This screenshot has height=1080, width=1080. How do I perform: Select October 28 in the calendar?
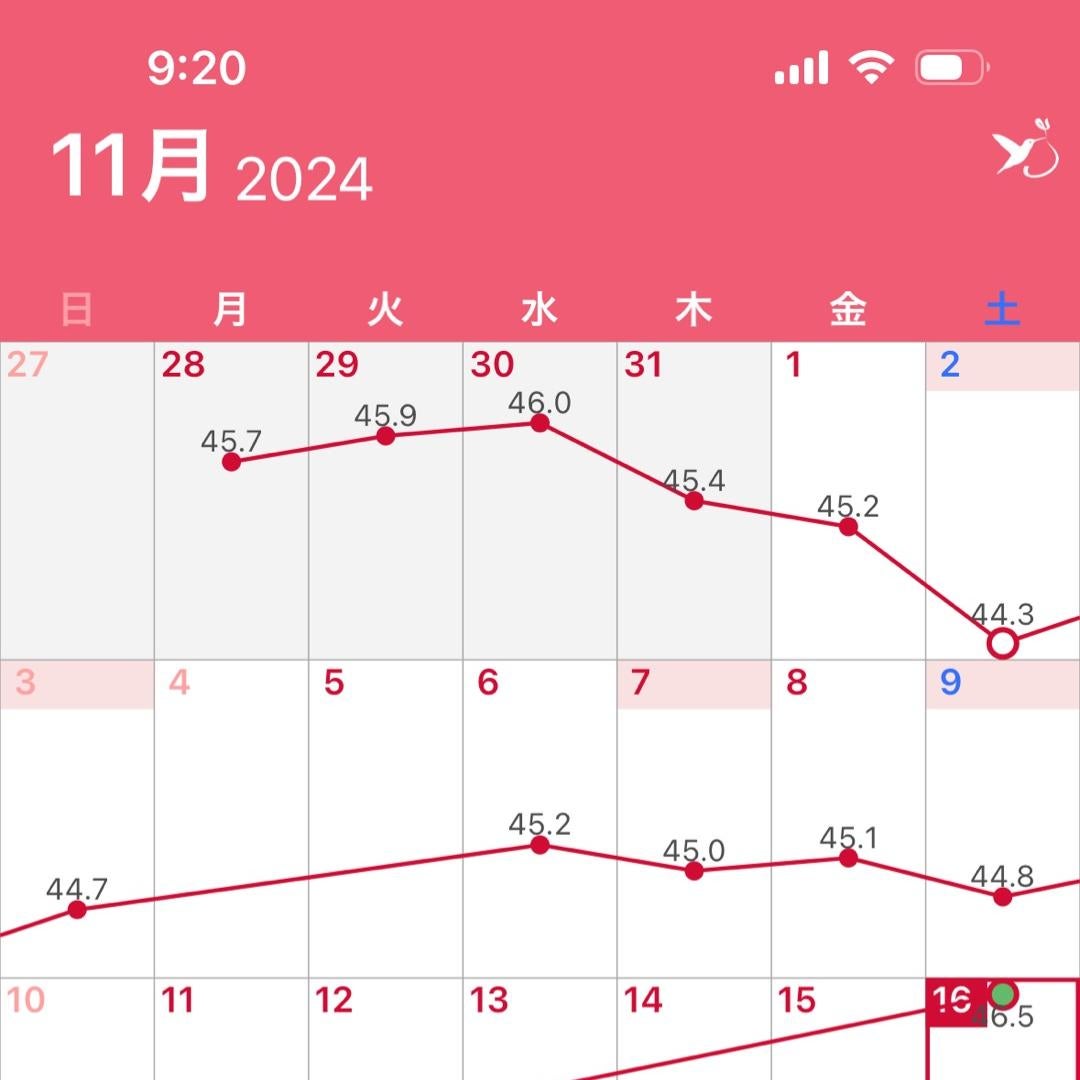[x=231, y=500]
